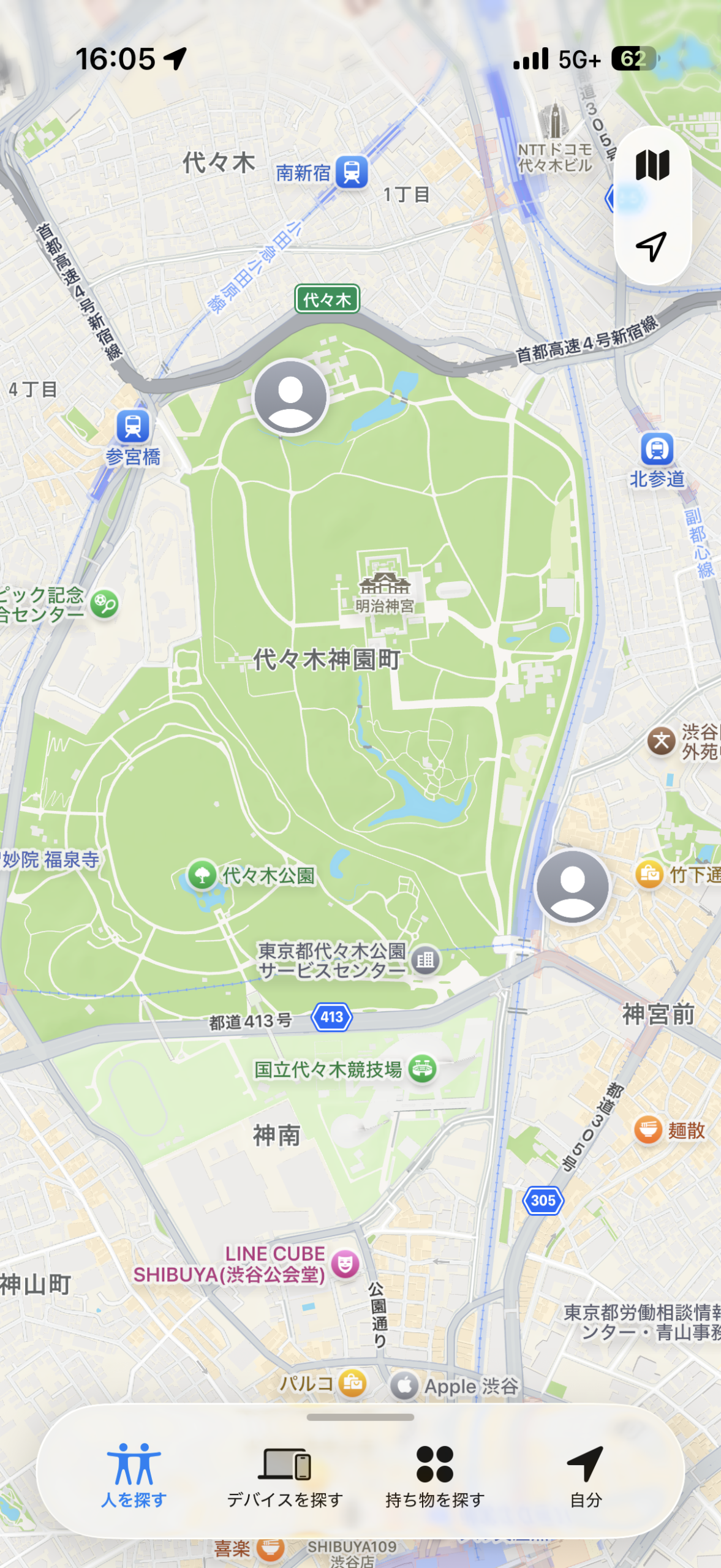Screen dimensions: 721x1568
Task: Open 東京都代々木公園サービスセンター marker
Action: click(x=425, y=960)
